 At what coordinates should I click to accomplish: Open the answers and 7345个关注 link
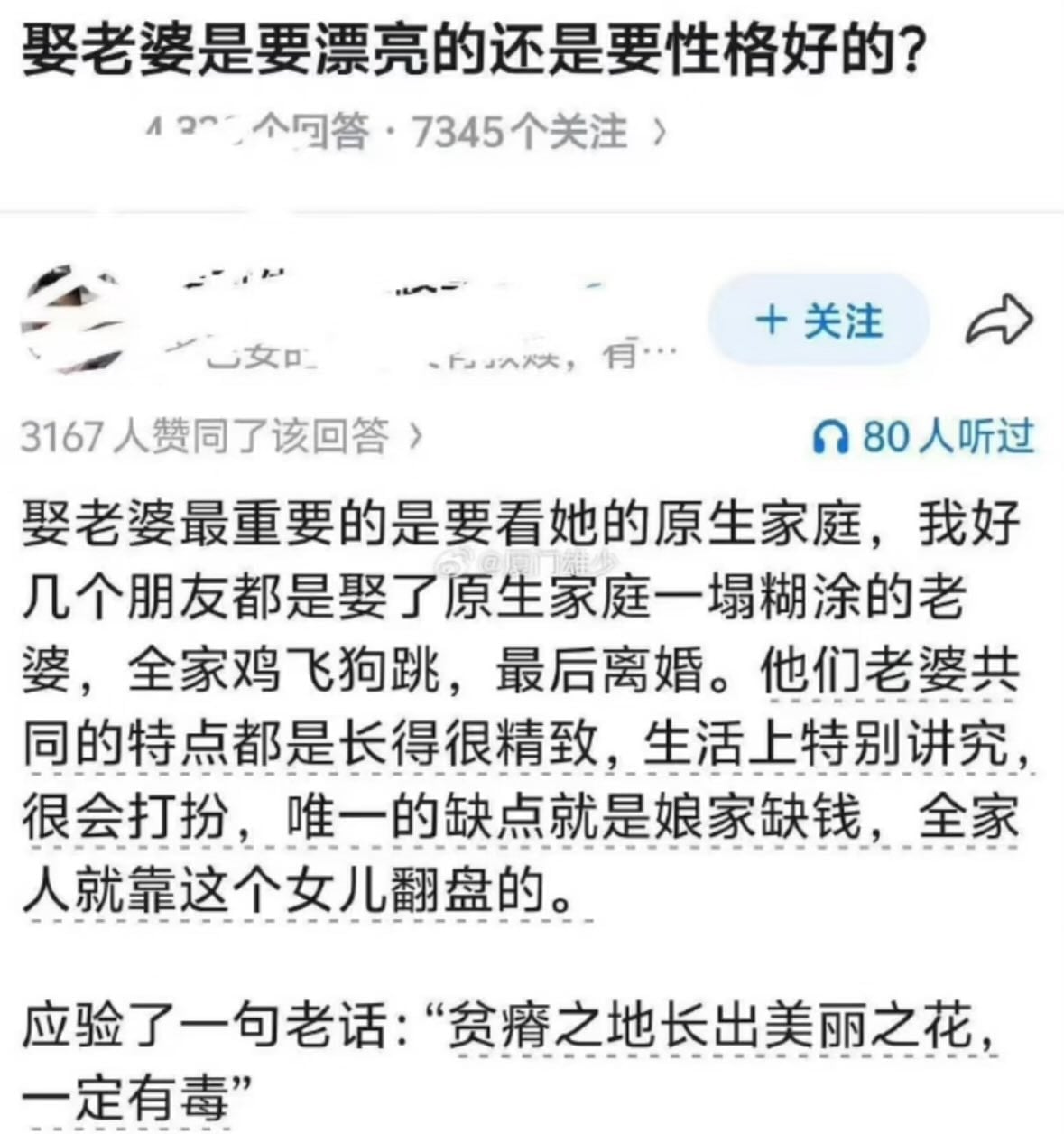[405, 133]
